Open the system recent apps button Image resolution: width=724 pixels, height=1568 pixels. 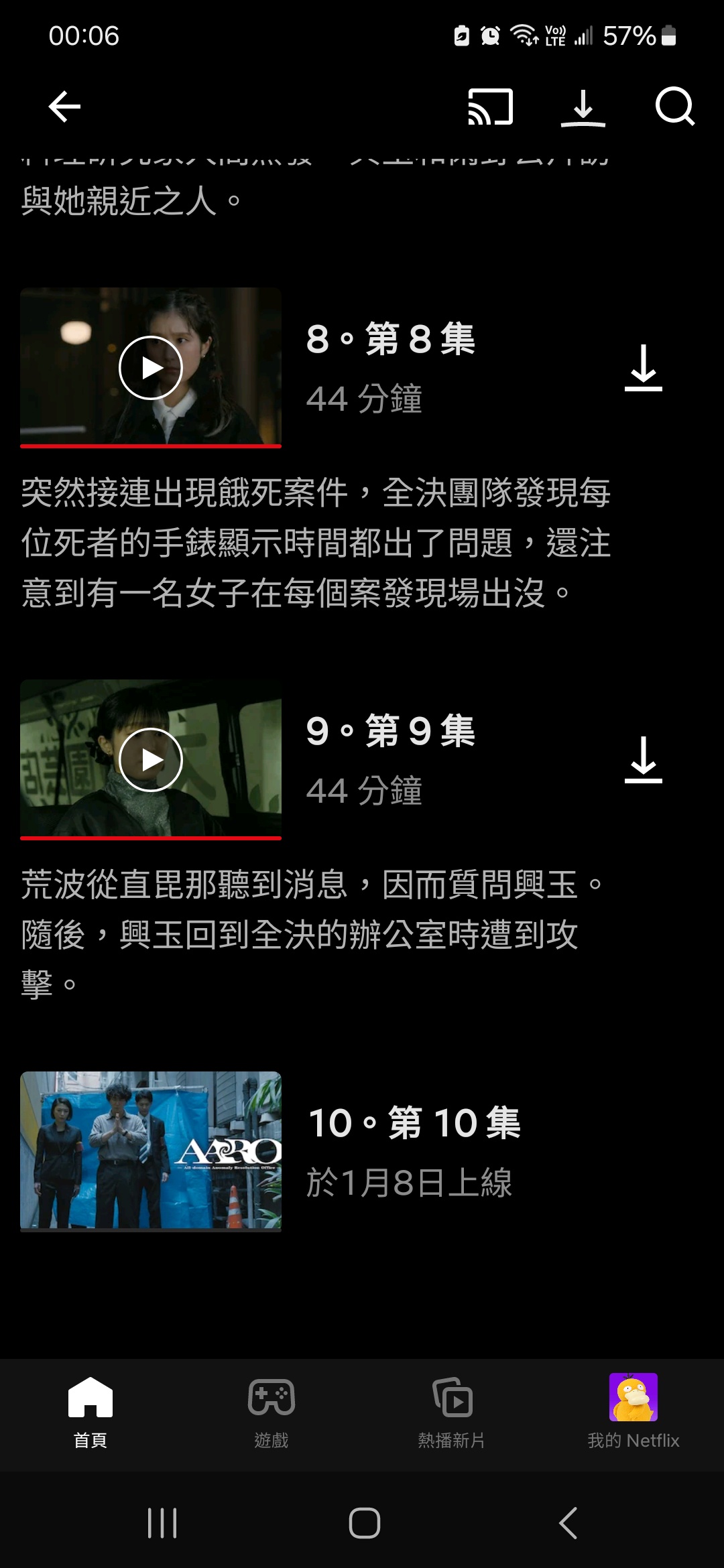pos(162,1523)
